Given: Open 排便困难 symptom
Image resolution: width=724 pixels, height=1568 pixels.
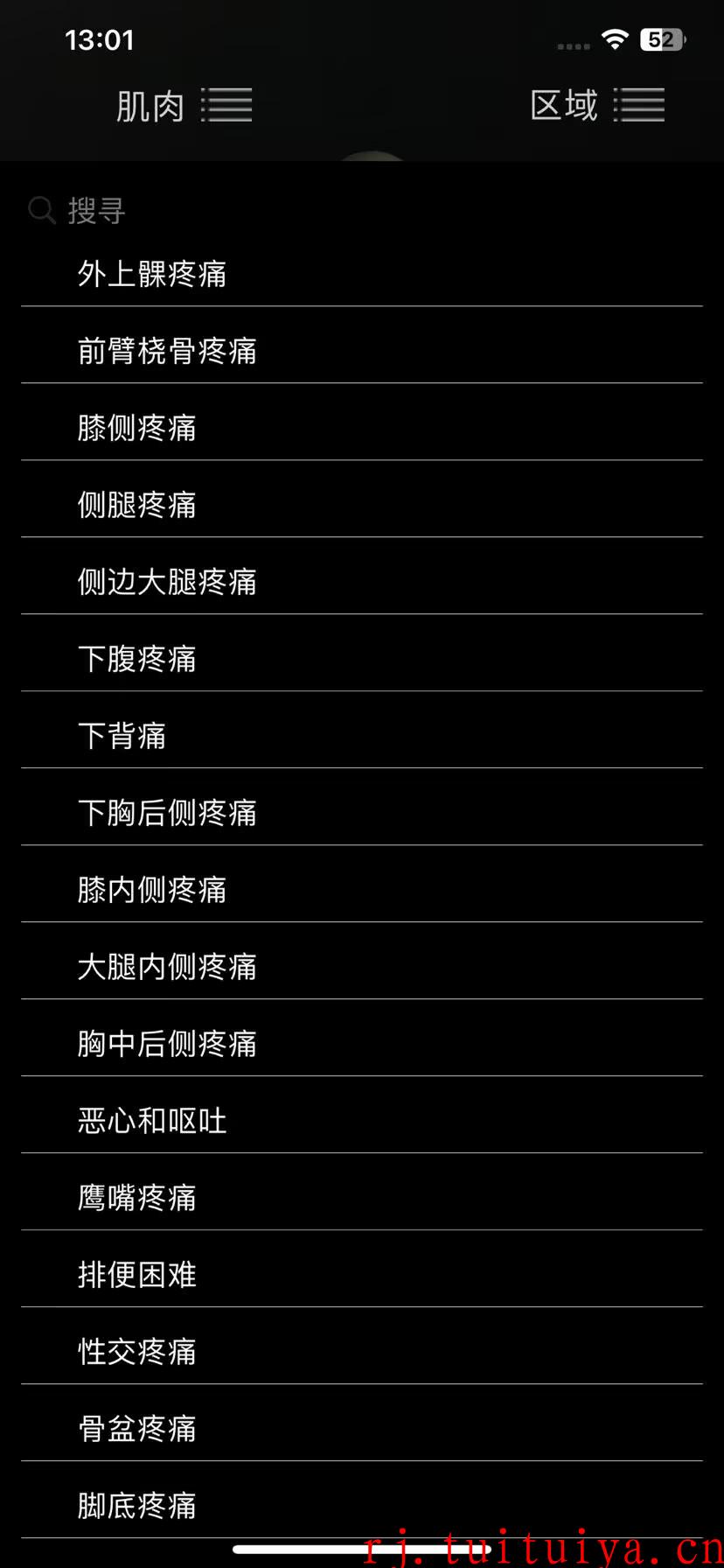Looking at the screenshot, I should pos(362,1275).
